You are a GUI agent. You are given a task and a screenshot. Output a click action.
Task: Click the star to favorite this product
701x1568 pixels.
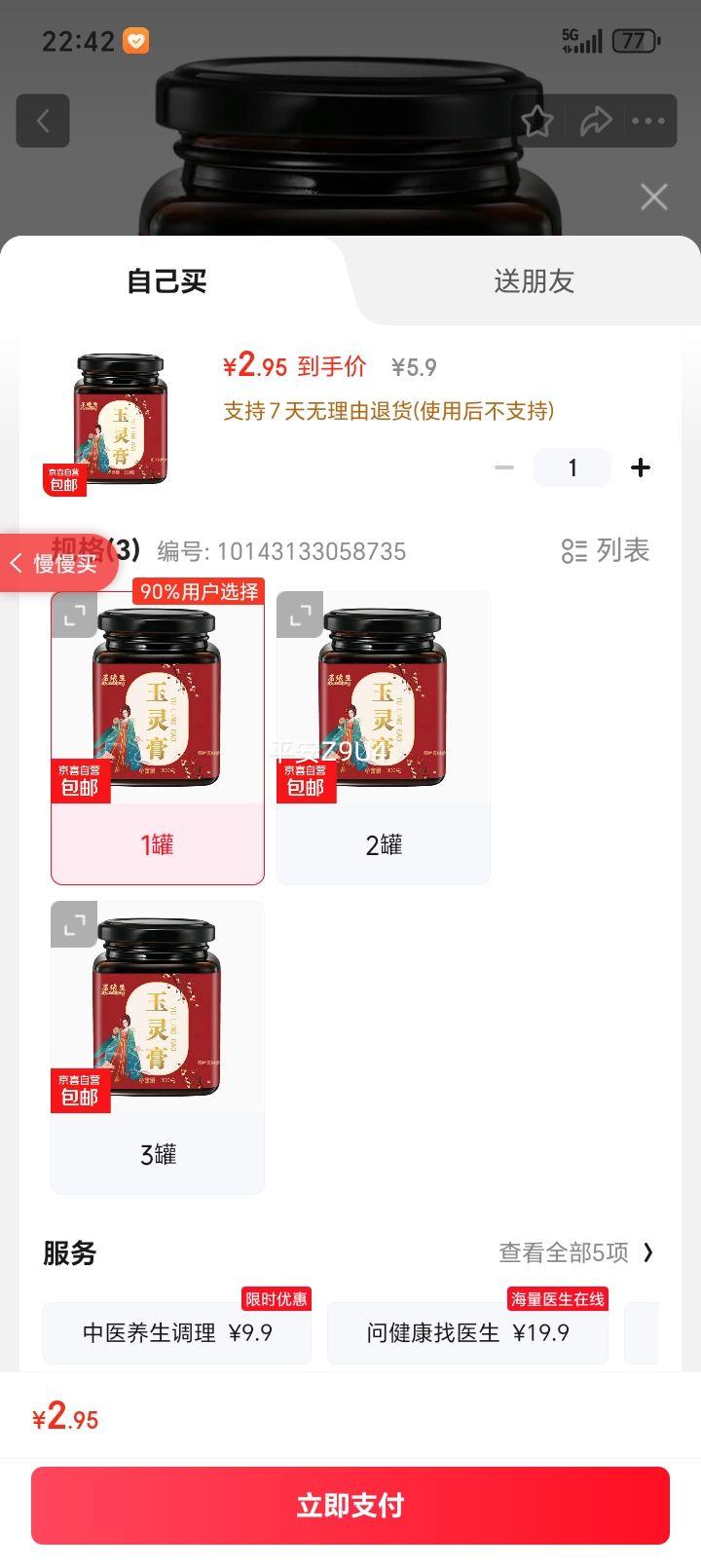click(538, 121)
